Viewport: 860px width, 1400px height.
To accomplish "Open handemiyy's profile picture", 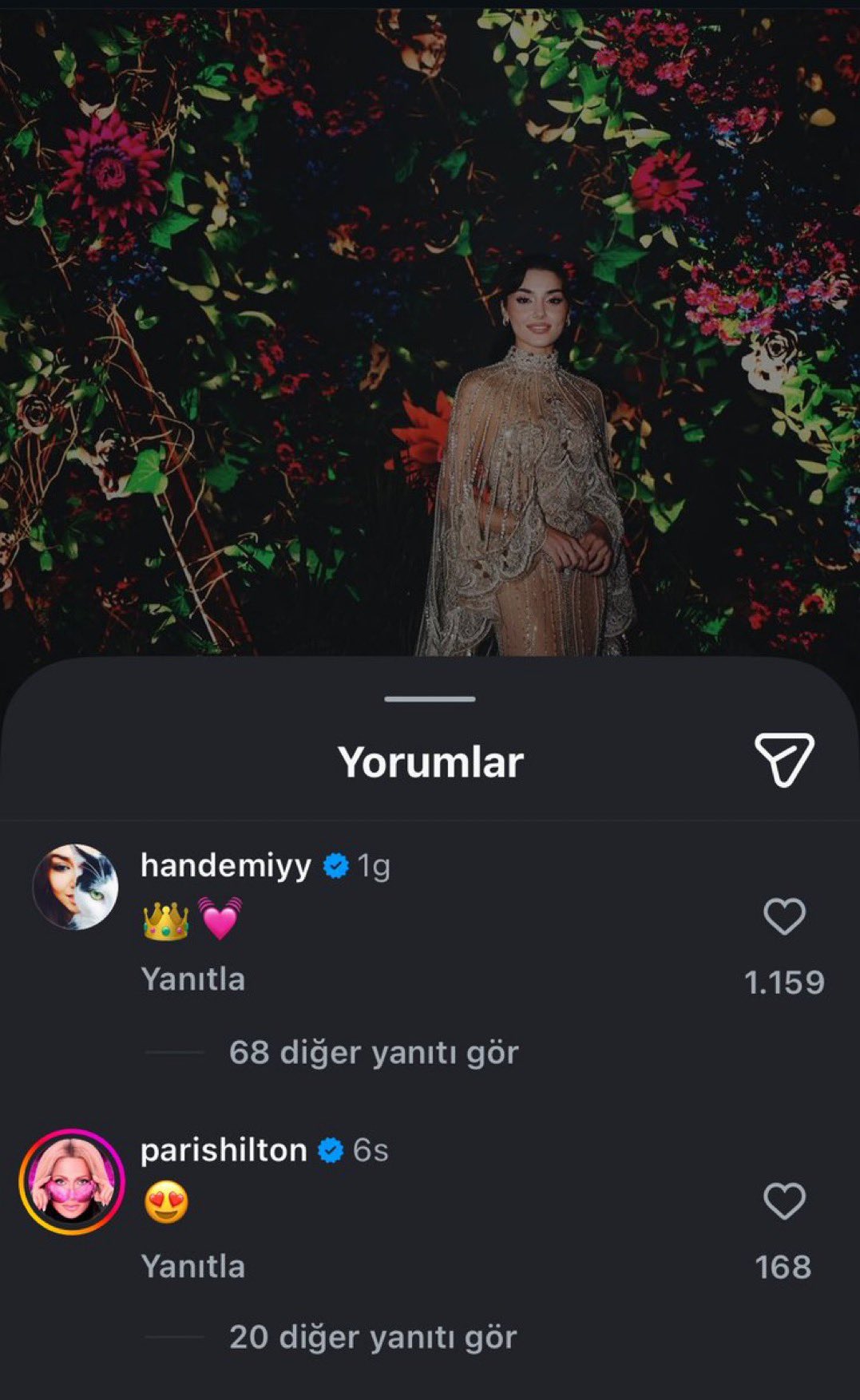I will tap(75, 887).
